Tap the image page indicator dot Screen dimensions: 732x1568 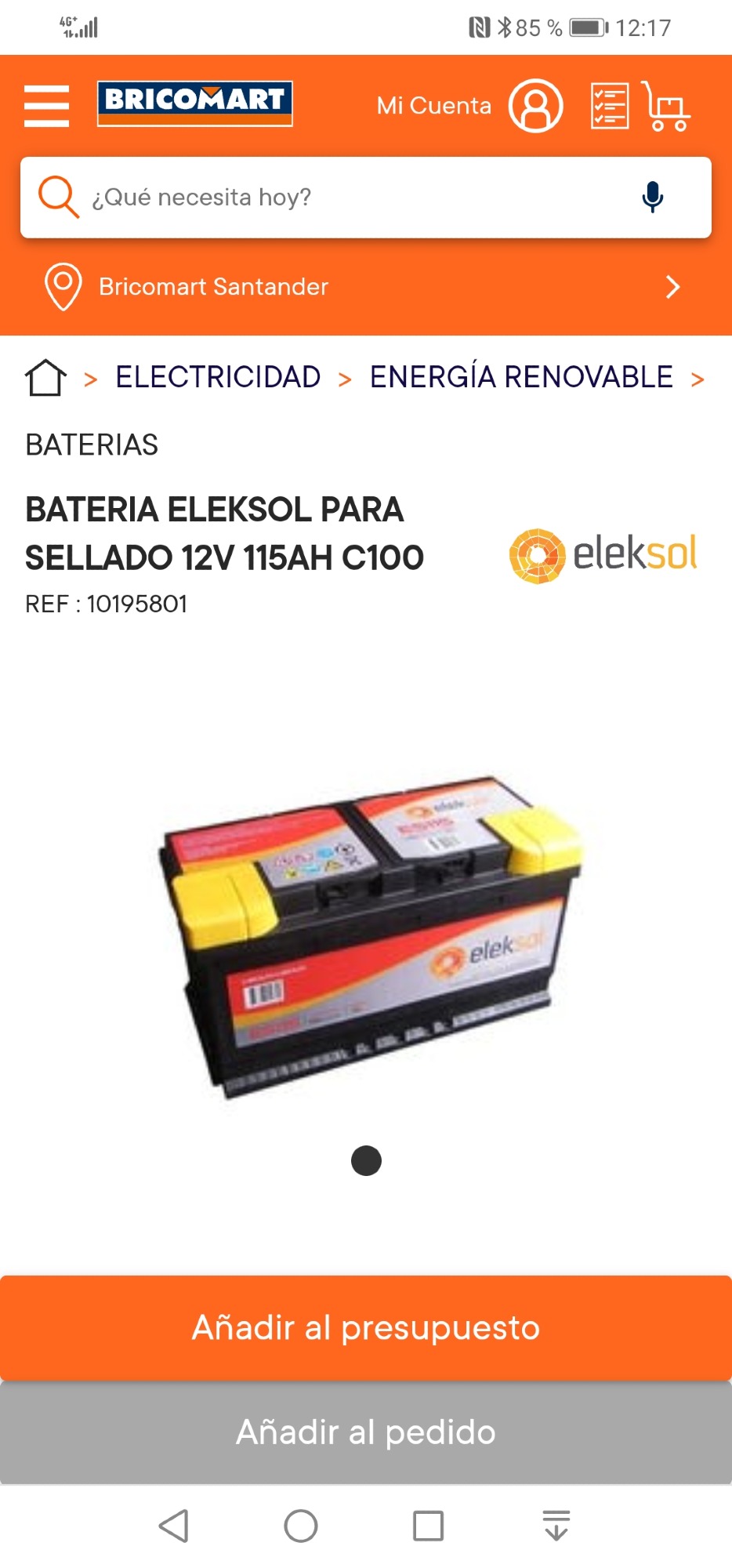[366, 1161]
